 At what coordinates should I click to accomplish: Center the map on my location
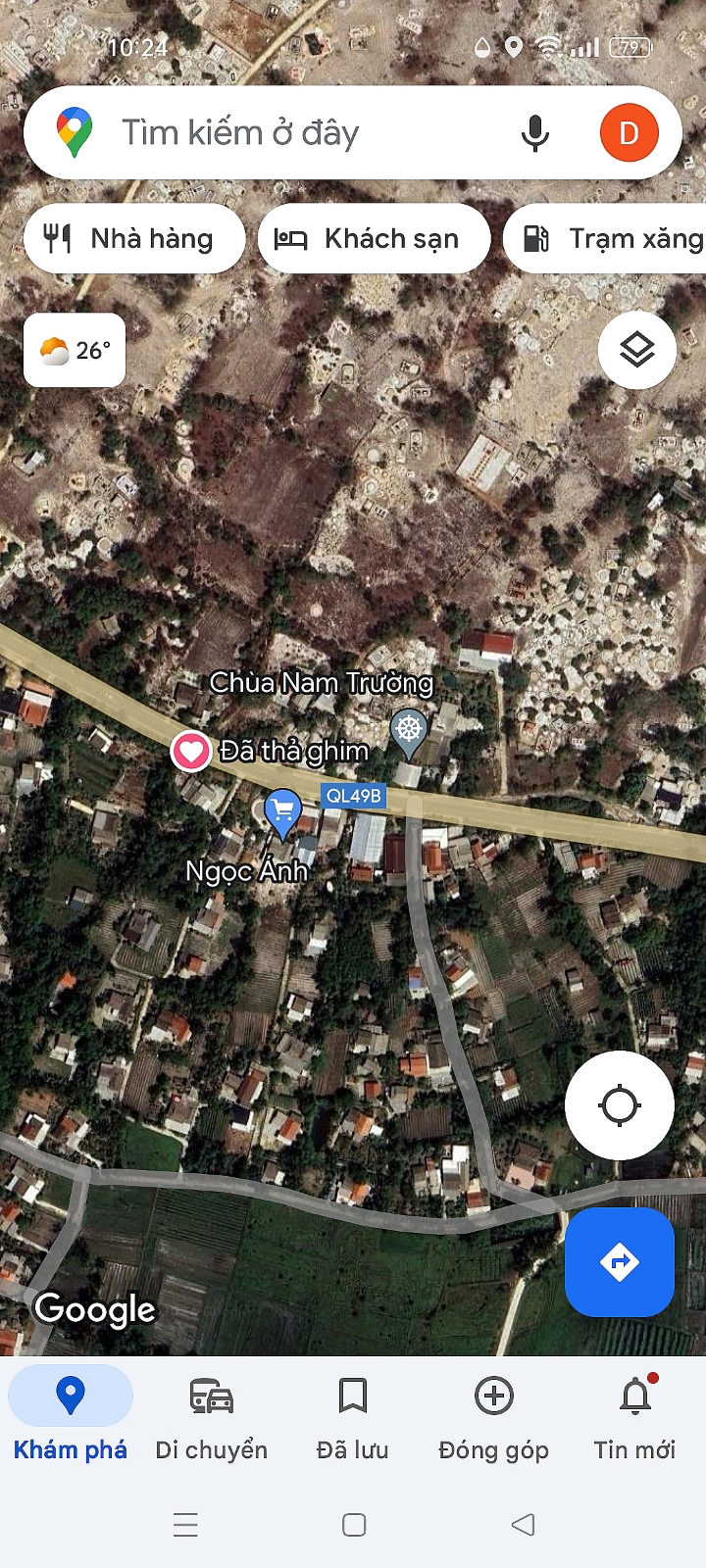coord(619,1105)
